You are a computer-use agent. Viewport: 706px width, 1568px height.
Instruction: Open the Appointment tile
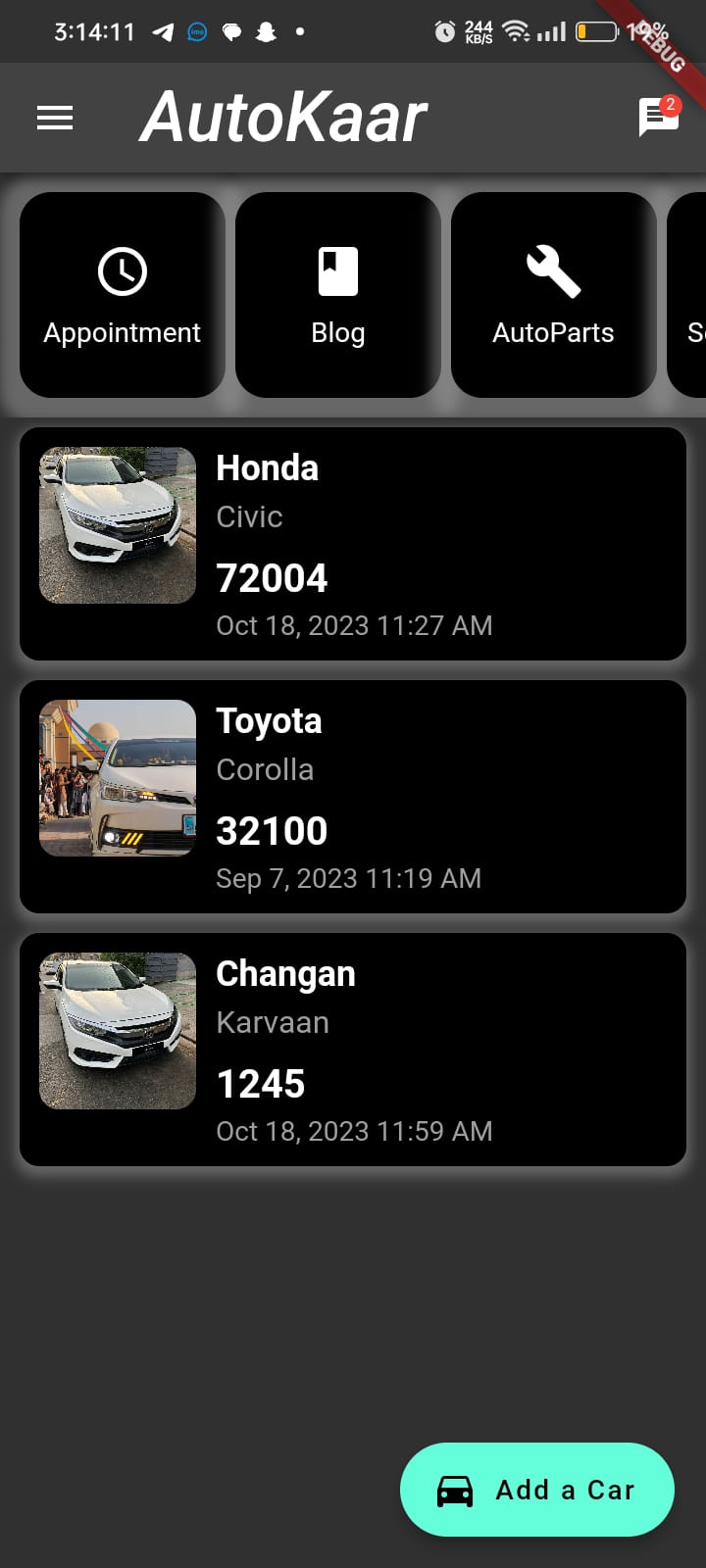123,295
